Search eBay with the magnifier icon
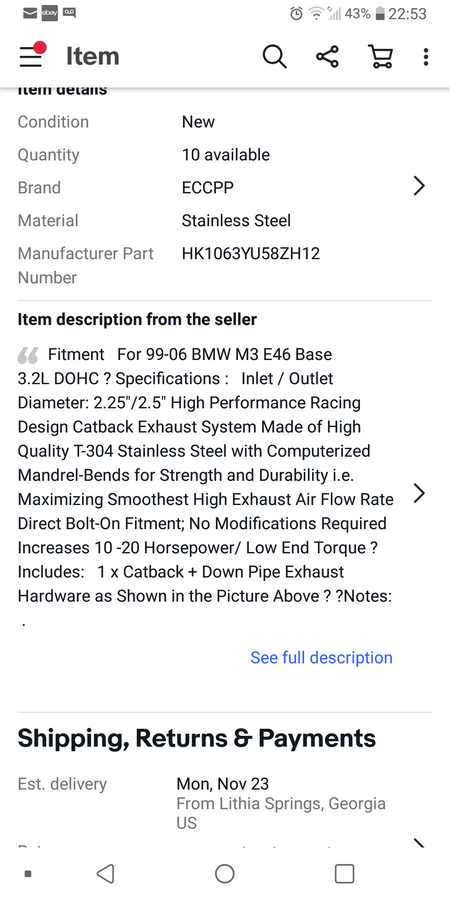The width and height of the screenshot is (450, 900). click(274, 57)
